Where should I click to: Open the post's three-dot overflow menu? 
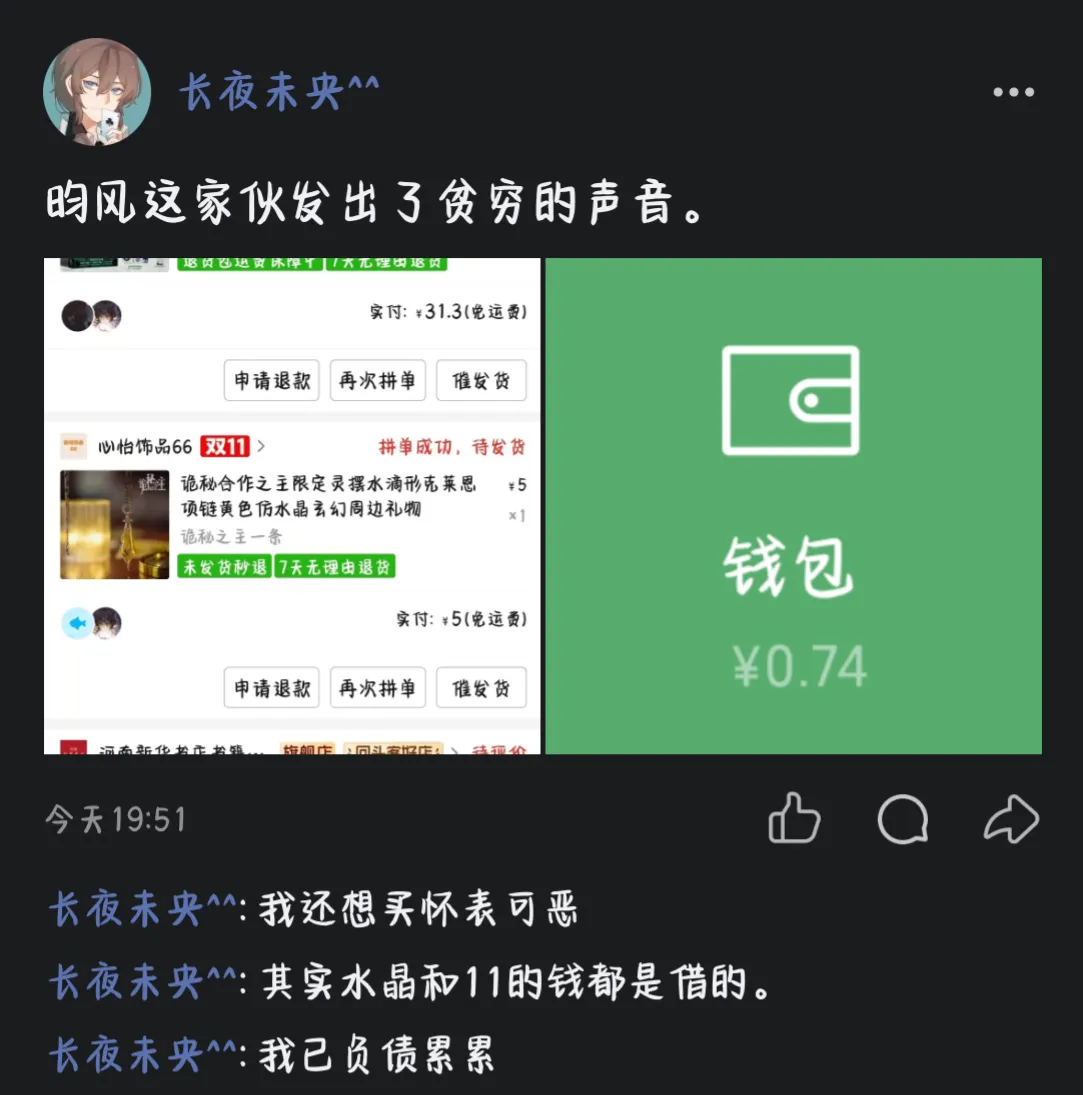(x=1013, y=92)
